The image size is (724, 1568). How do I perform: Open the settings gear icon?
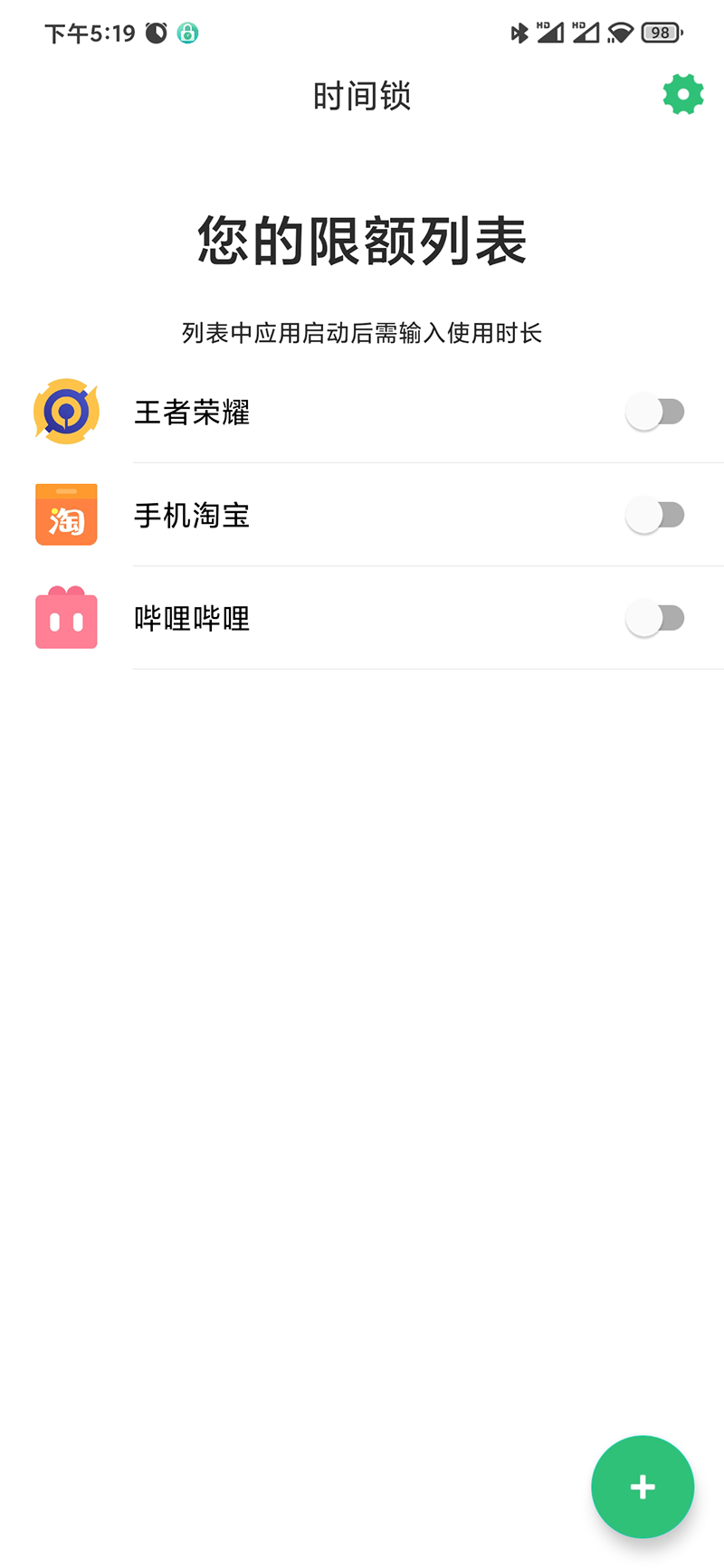click(x=682, y=95)
